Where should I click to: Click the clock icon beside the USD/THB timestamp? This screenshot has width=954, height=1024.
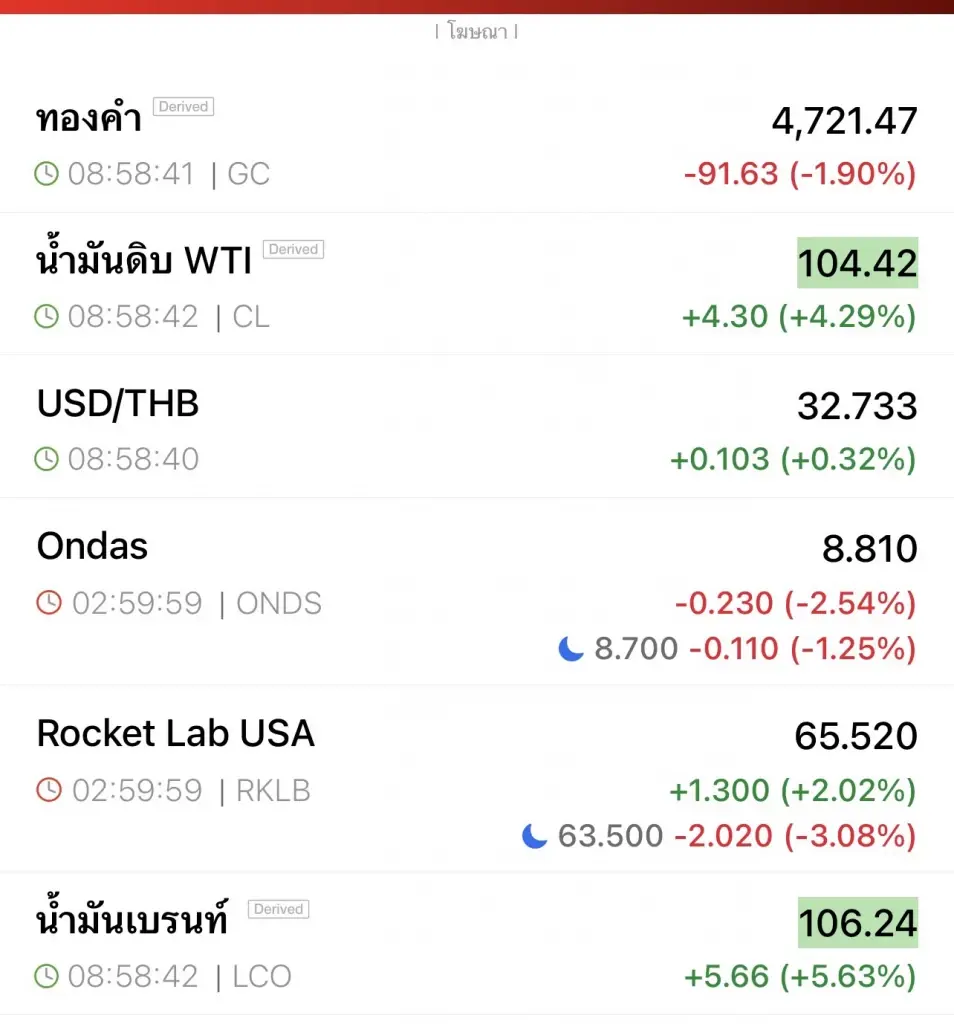tap(46, 459)
